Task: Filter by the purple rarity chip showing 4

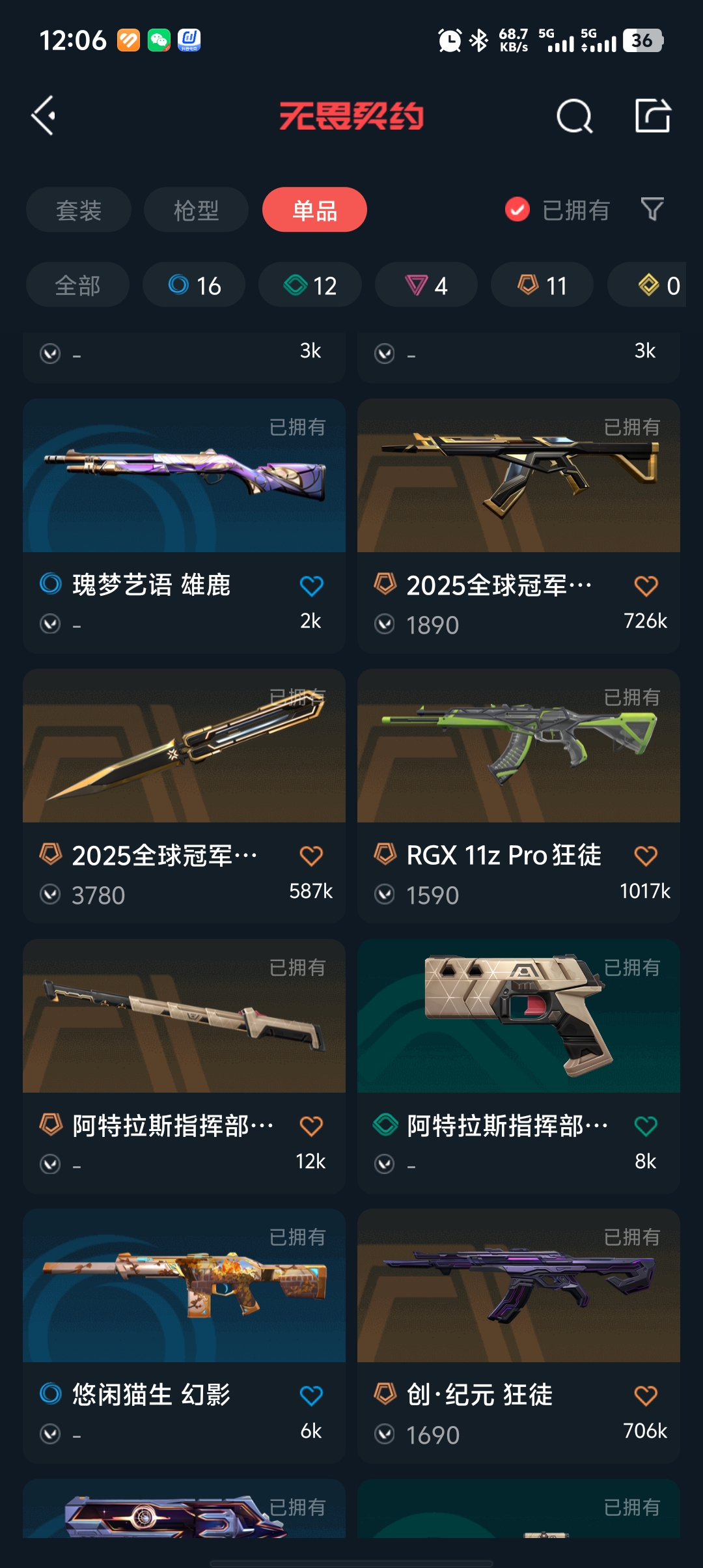Action: pyautogui.click(x=426, y=285)
